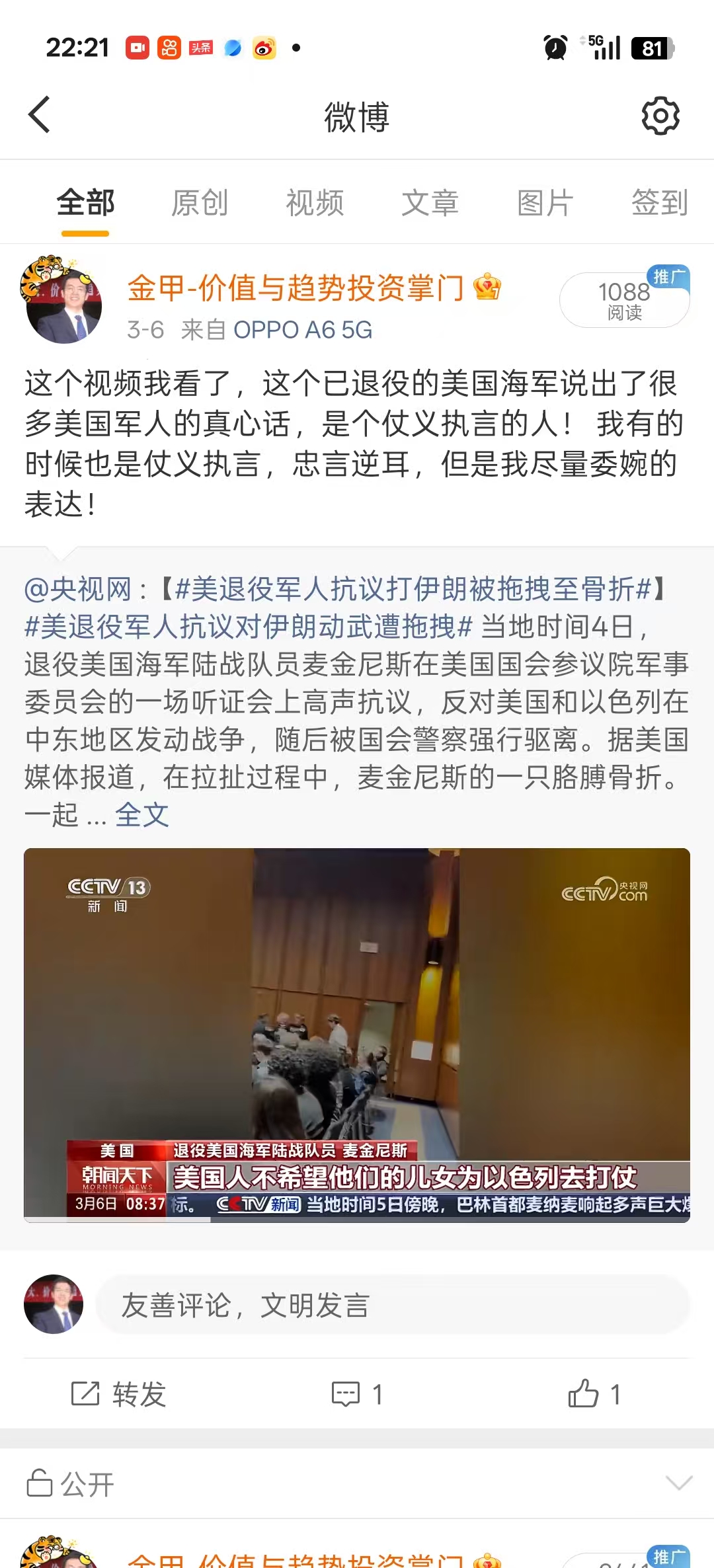Play the CCTV news video
Image resolution: width=714 pixels, height=1568 pixels.
click(x=357, y=1035)
